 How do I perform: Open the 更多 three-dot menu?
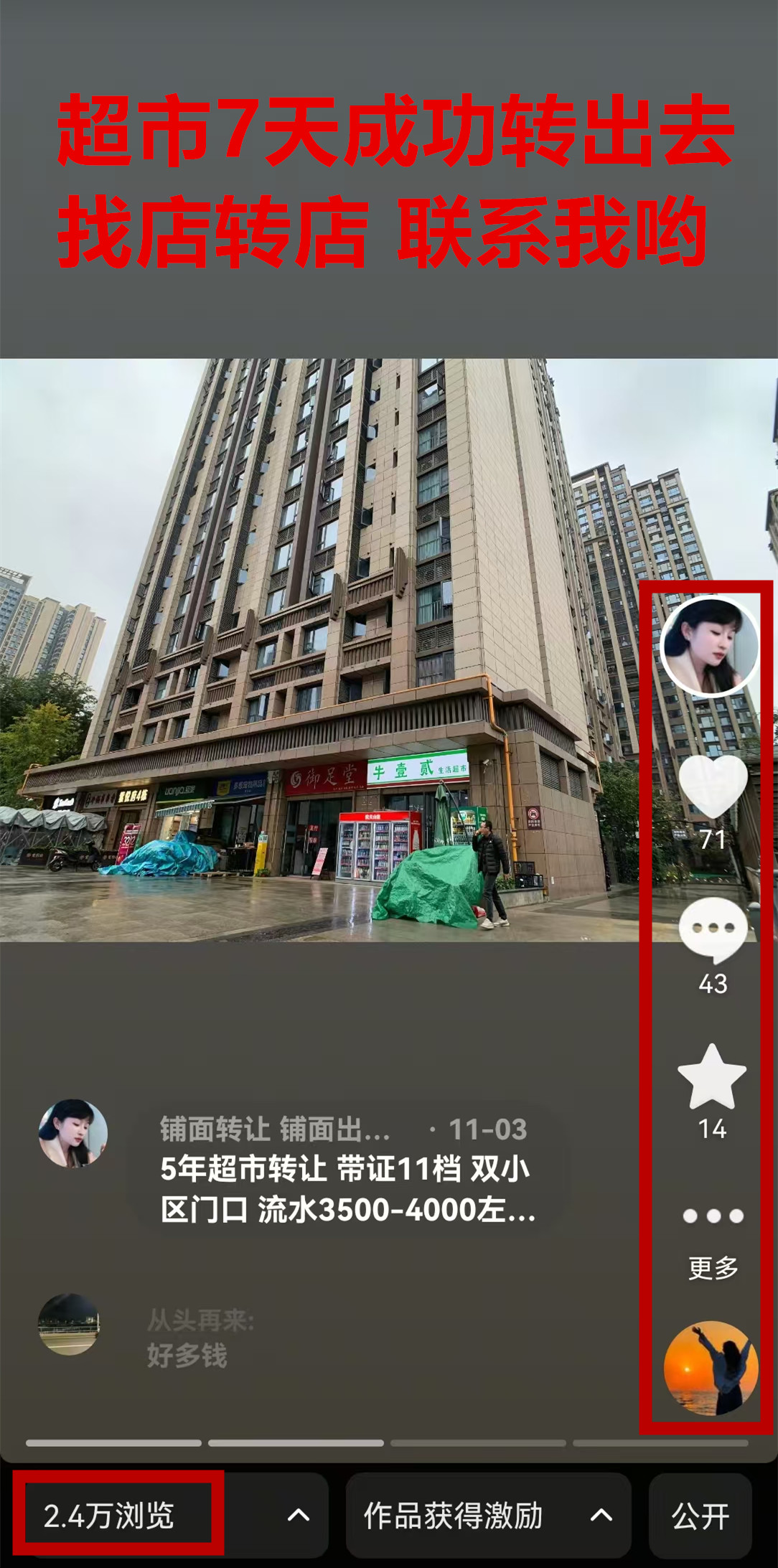click(713, 1216)
